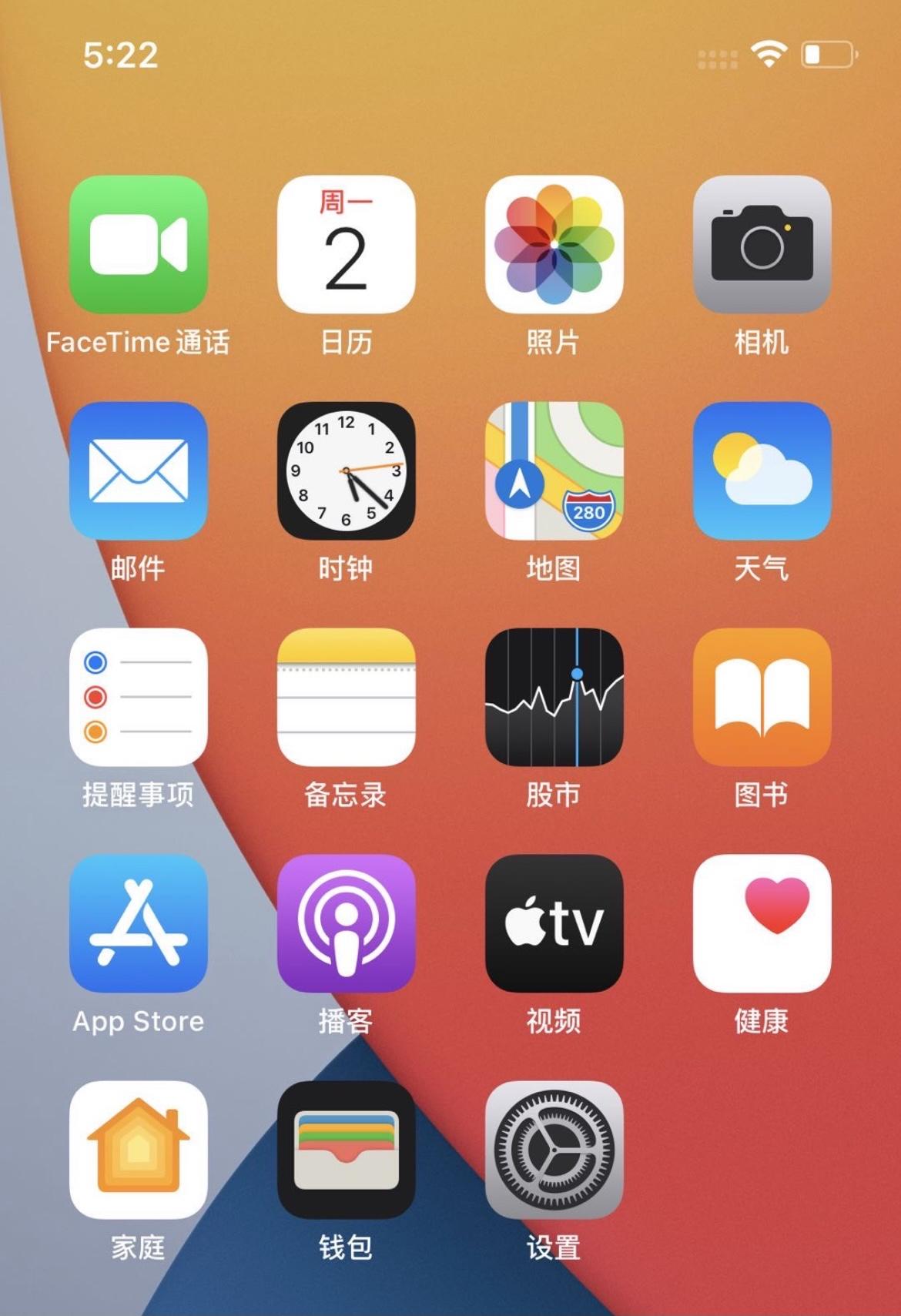Image resolution: width=901 pixels, height=1316 pixels.
Task: Open the Apple TV 视频 app
Action: (x=555, y=923)
